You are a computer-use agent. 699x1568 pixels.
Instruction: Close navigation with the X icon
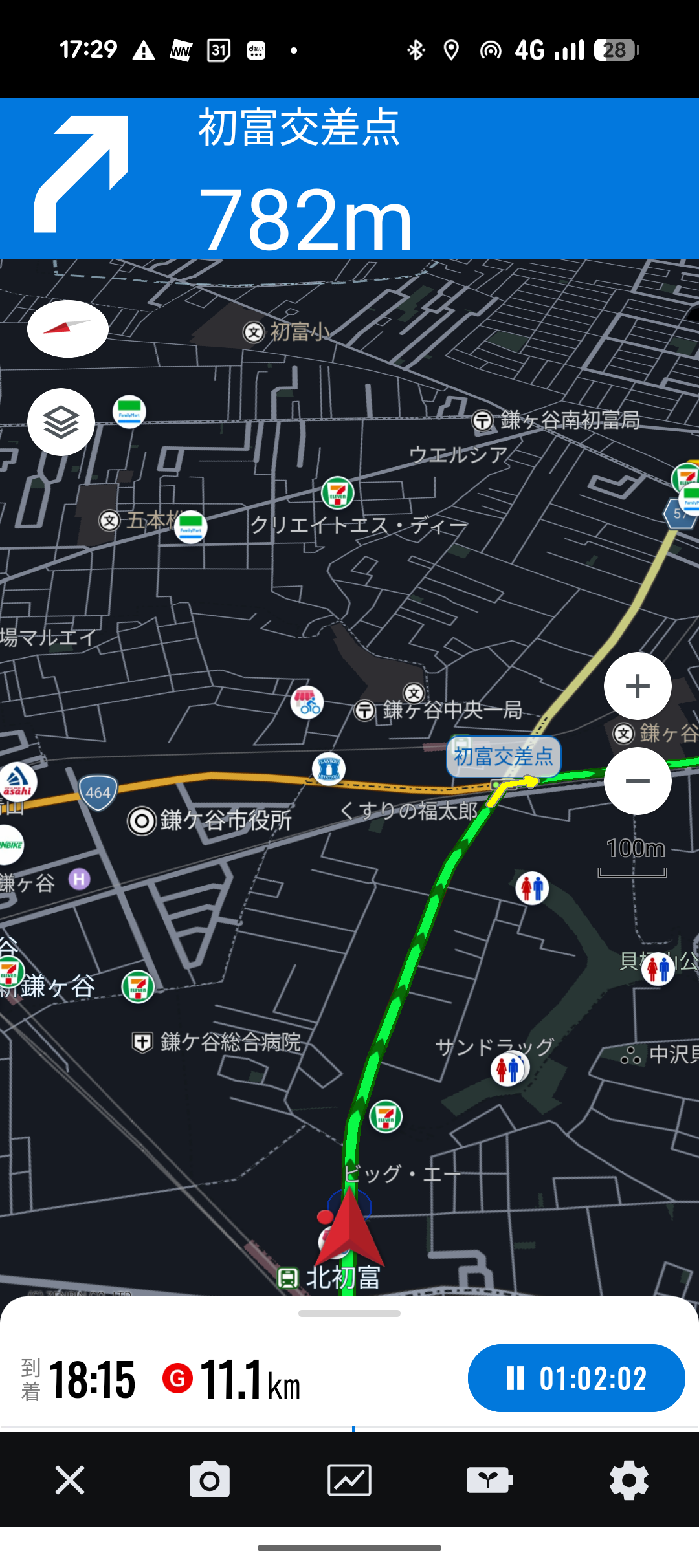pyautogui.click(x=70, y=1480)
